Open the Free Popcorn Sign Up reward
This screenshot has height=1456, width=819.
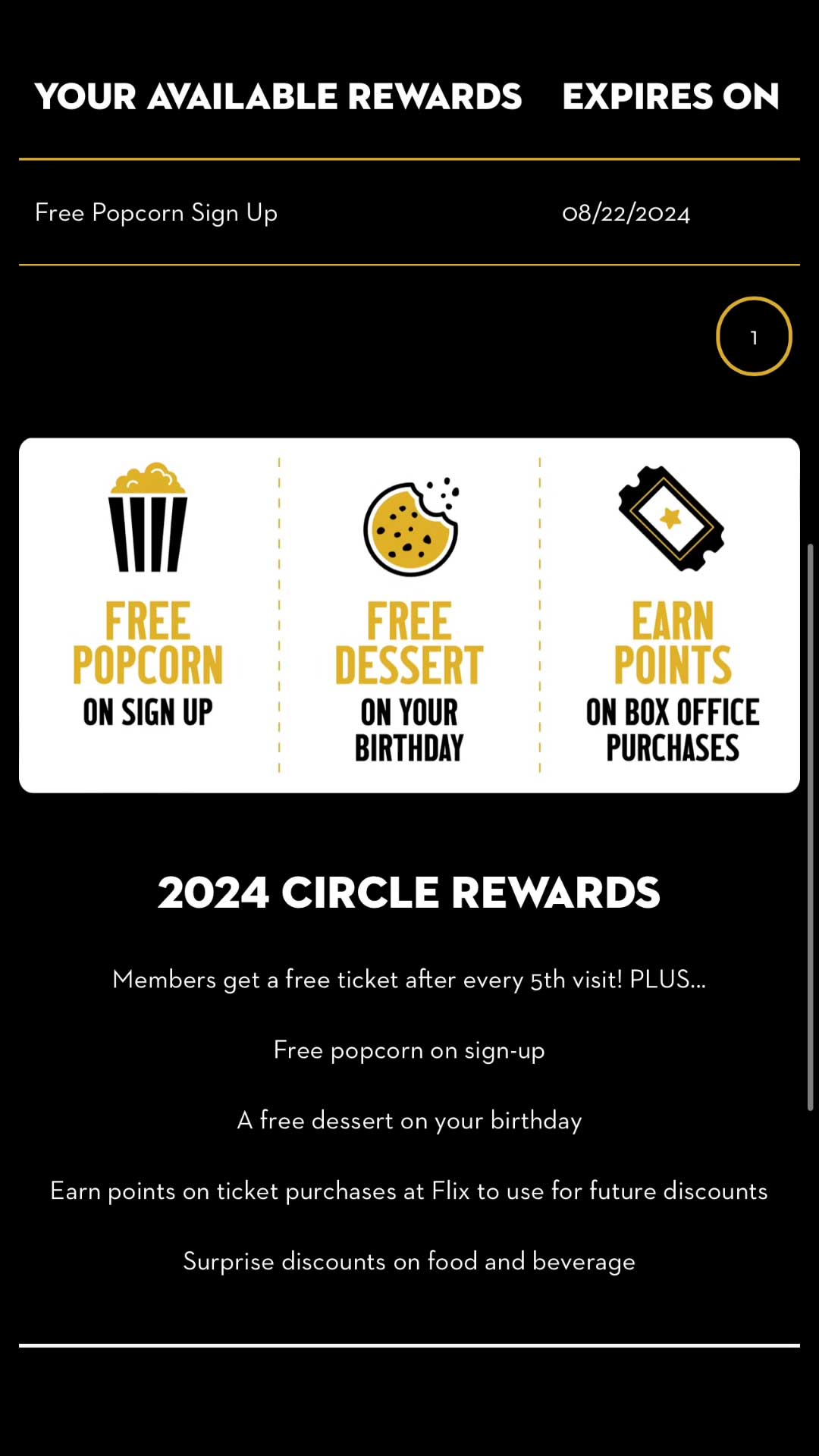coord(156,213)
